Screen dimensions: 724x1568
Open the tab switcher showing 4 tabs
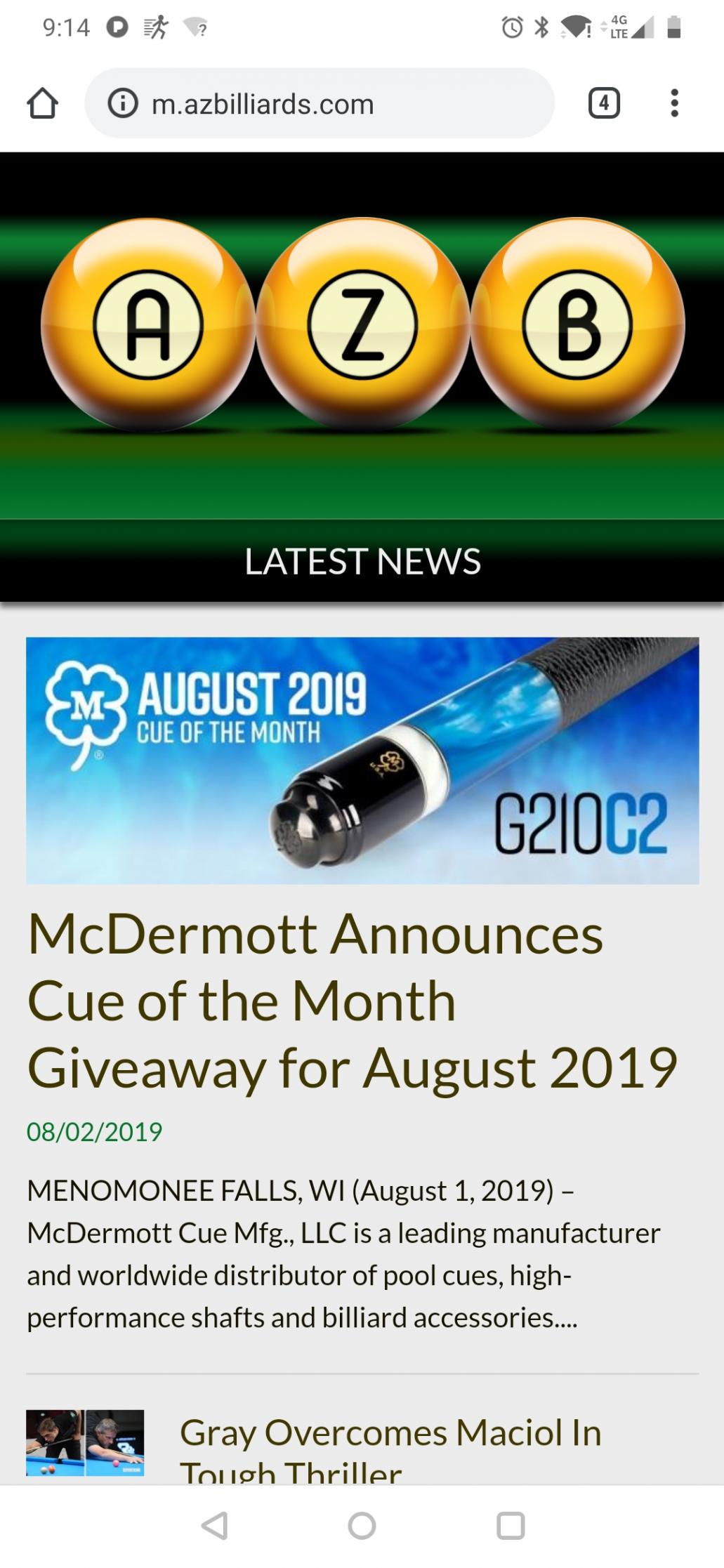pos(604,103)
